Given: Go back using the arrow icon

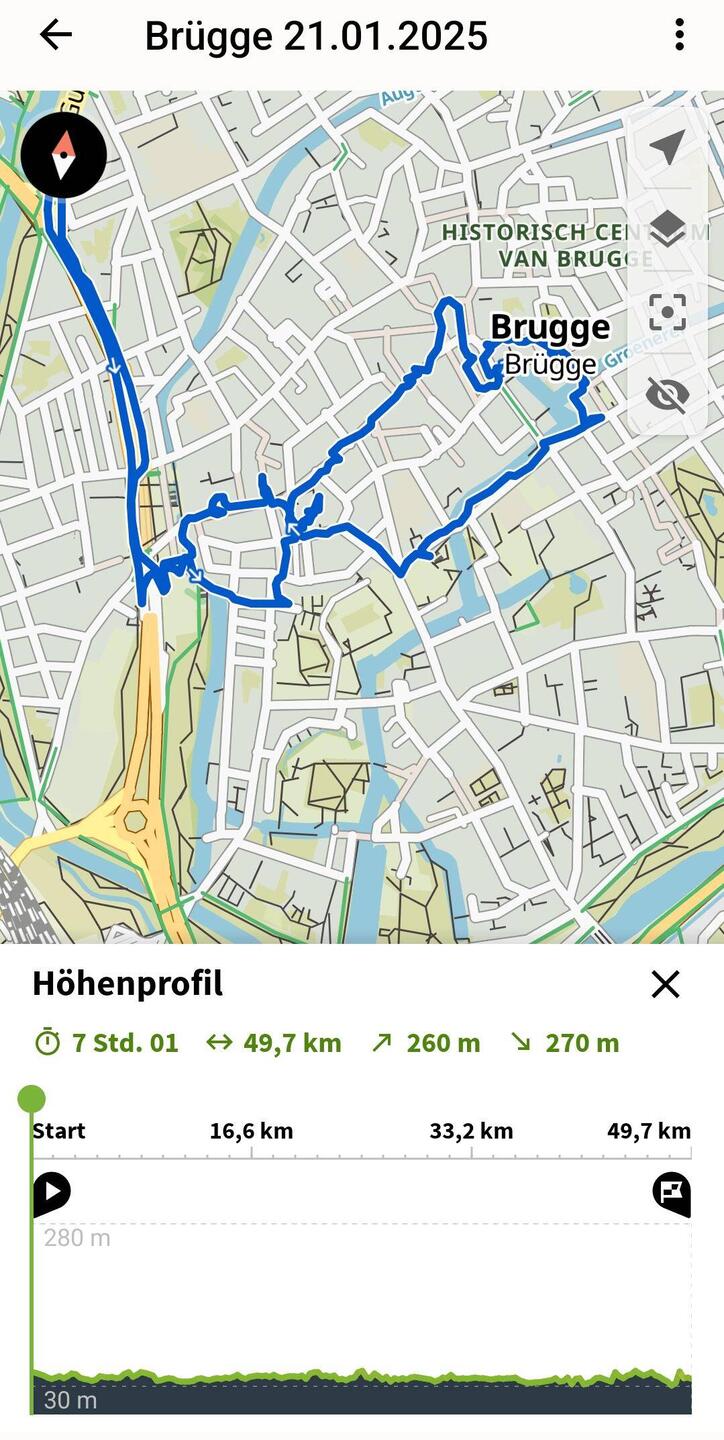Looking at the screenshot, I should pyautogui.click(x=56, y=36).
